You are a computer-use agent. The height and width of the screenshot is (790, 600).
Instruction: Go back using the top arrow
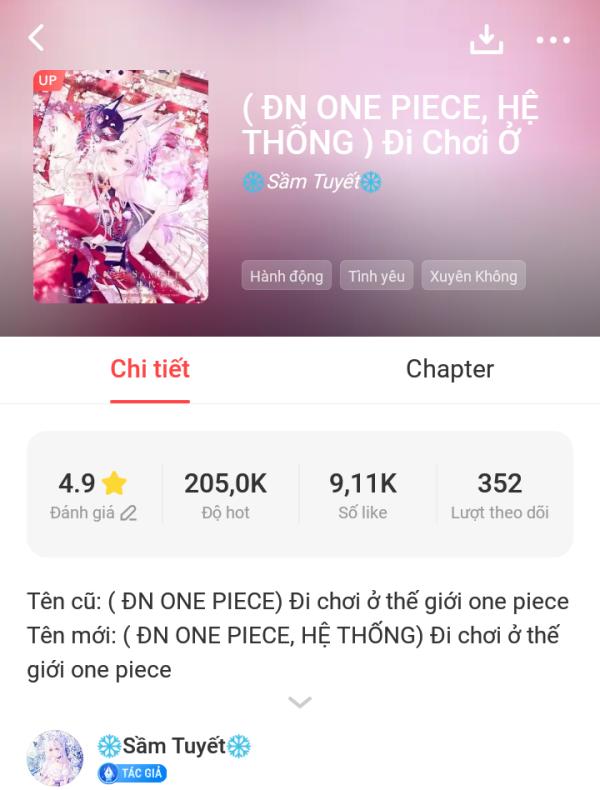click(x=37, y=38)
